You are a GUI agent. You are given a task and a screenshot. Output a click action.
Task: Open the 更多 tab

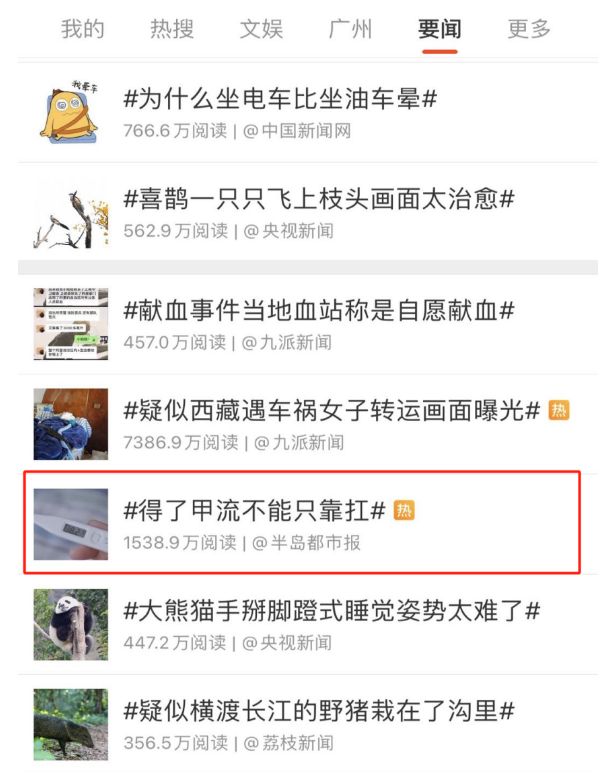(x=528, y=28)
